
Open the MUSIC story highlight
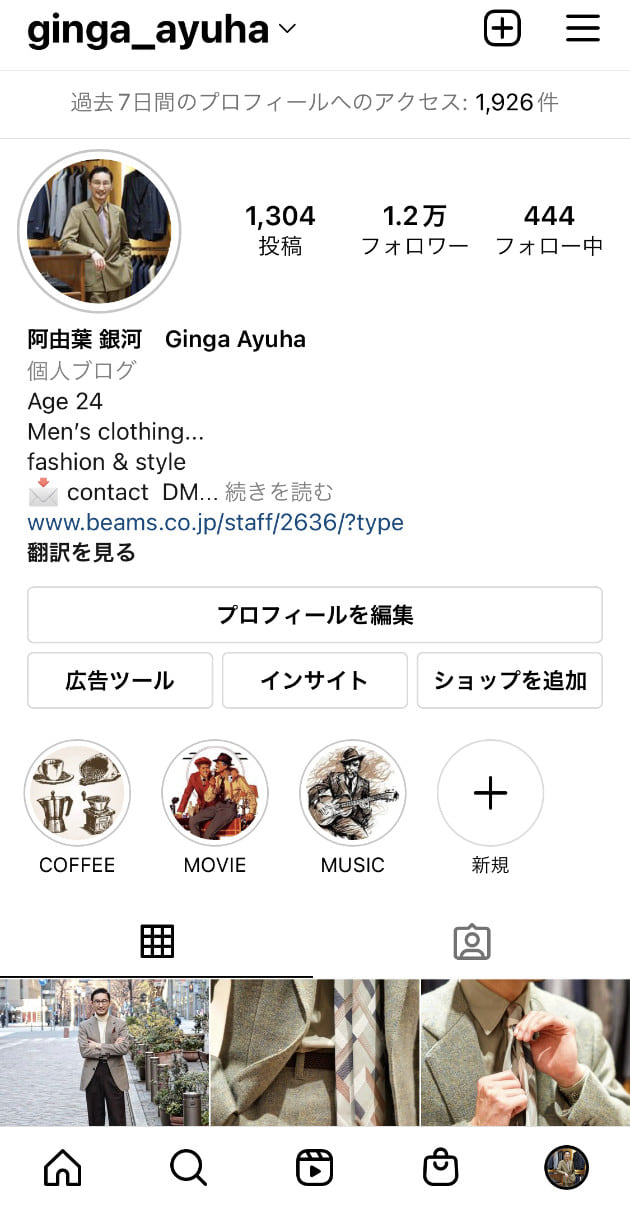[353, 793]
